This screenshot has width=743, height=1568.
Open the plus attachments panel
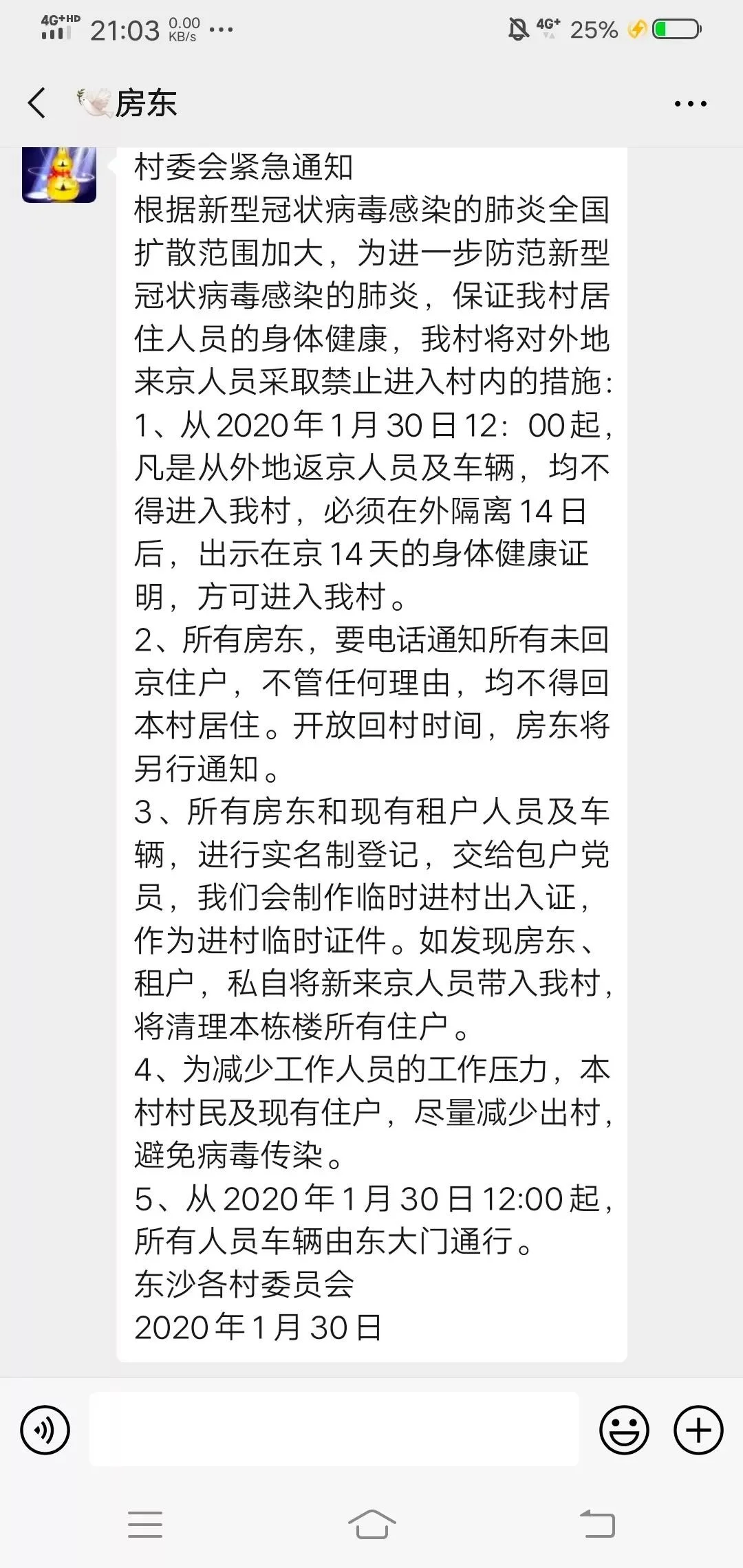coord(698,1430)
